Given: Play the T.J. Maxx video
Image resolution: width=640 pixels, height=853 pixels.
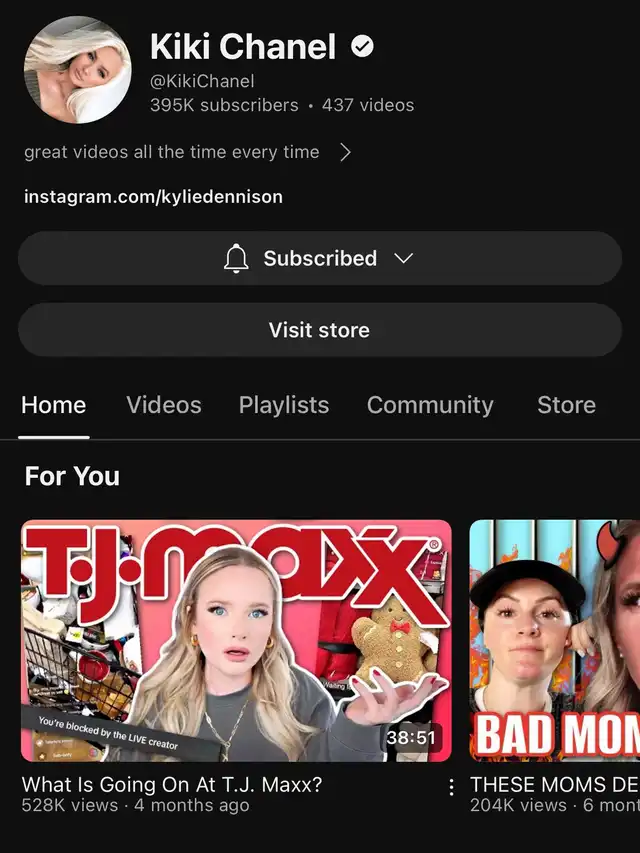Looking at the screenshot, I should (x=236, y=640).
